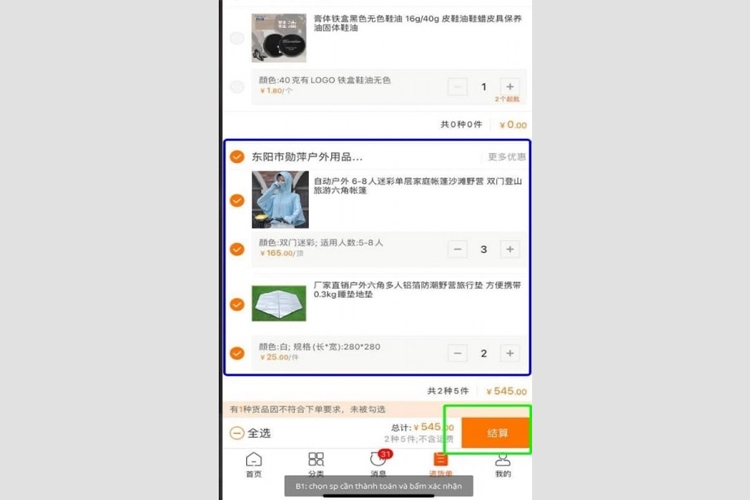The height and width of the screenshot is (500, 750).
Task: Decrease quantity of 280*280 mat
Action: point(458,353)
